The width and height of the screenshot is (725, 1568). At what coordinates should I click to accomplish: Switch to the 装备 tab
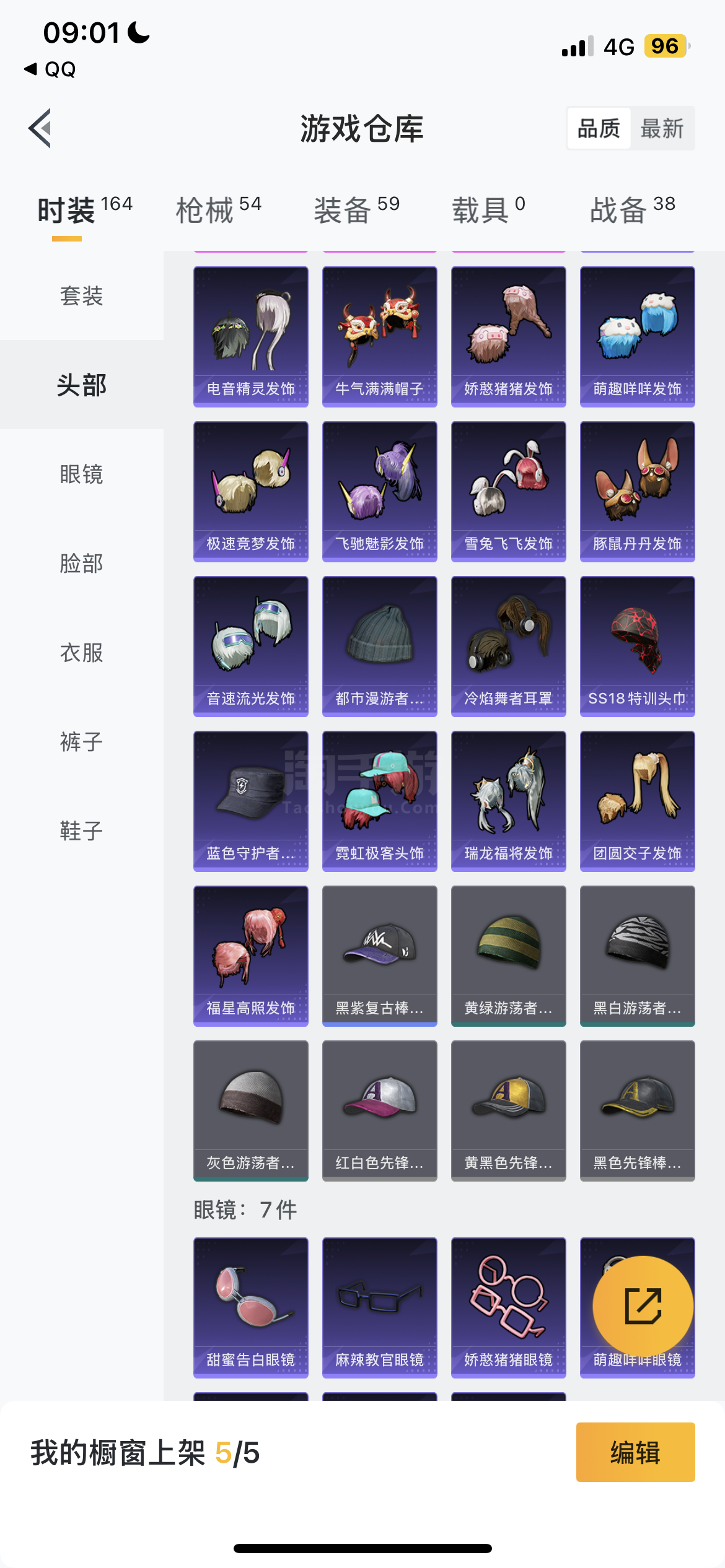356,209
